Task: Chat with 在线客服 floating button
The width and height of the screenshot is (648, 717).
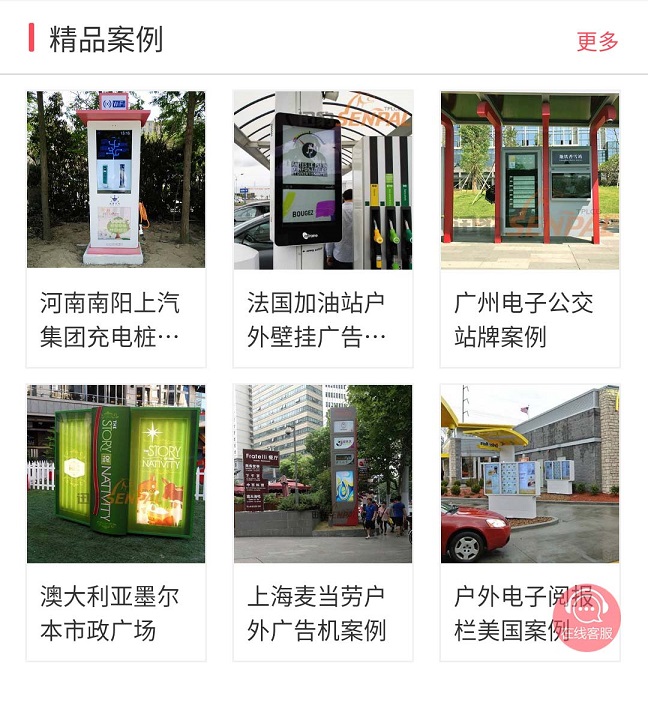Action: pos(588,618)
